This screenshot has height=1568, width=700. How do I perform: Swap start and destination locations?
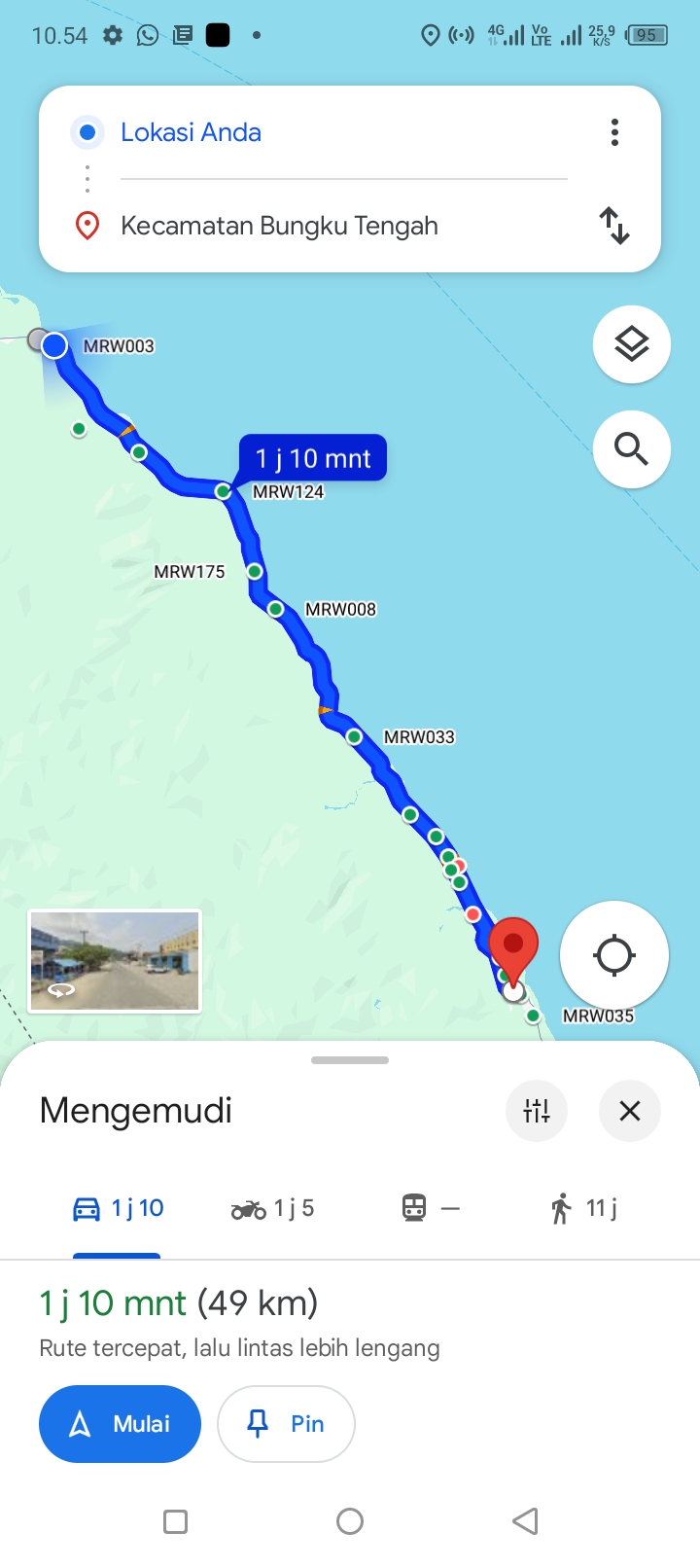click(614, 226)
